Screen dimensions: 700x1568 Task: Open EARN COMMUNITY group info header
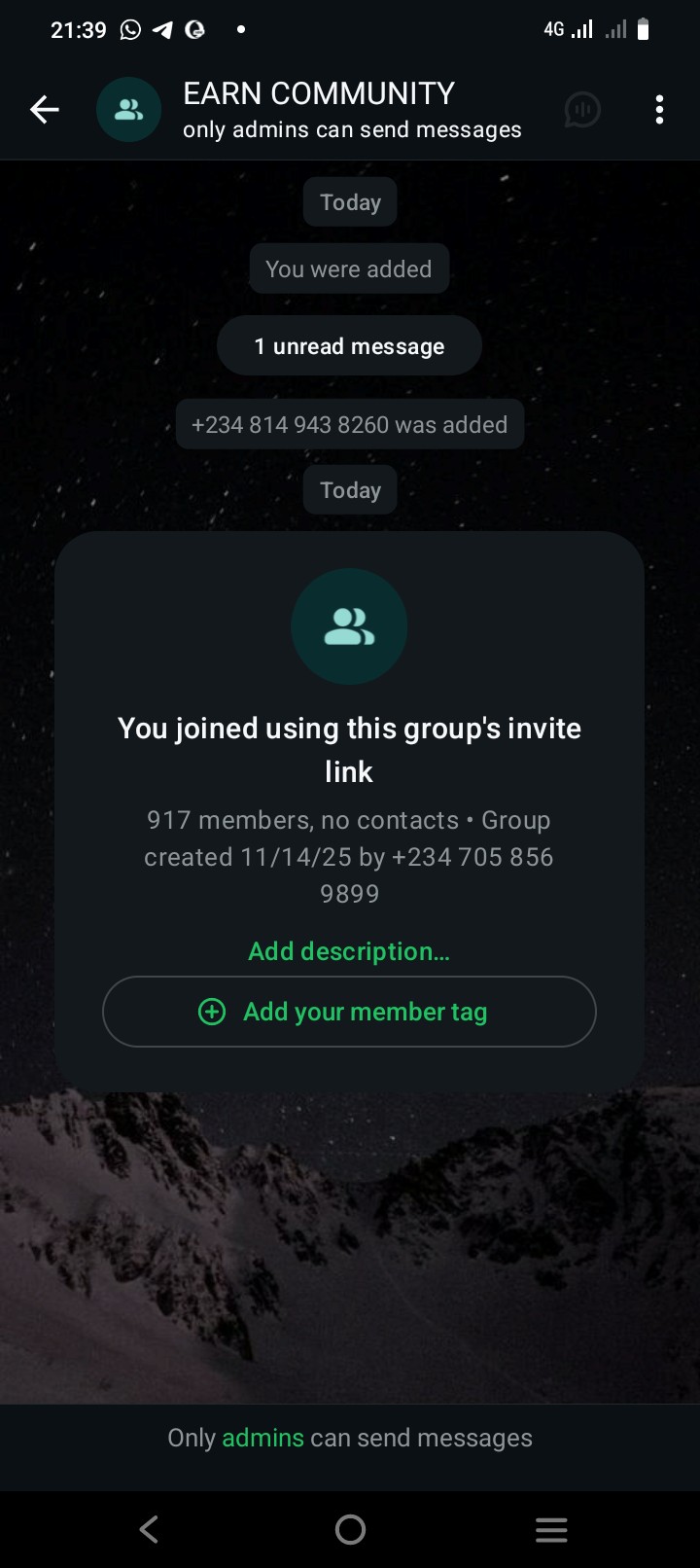tap(350, 110)
